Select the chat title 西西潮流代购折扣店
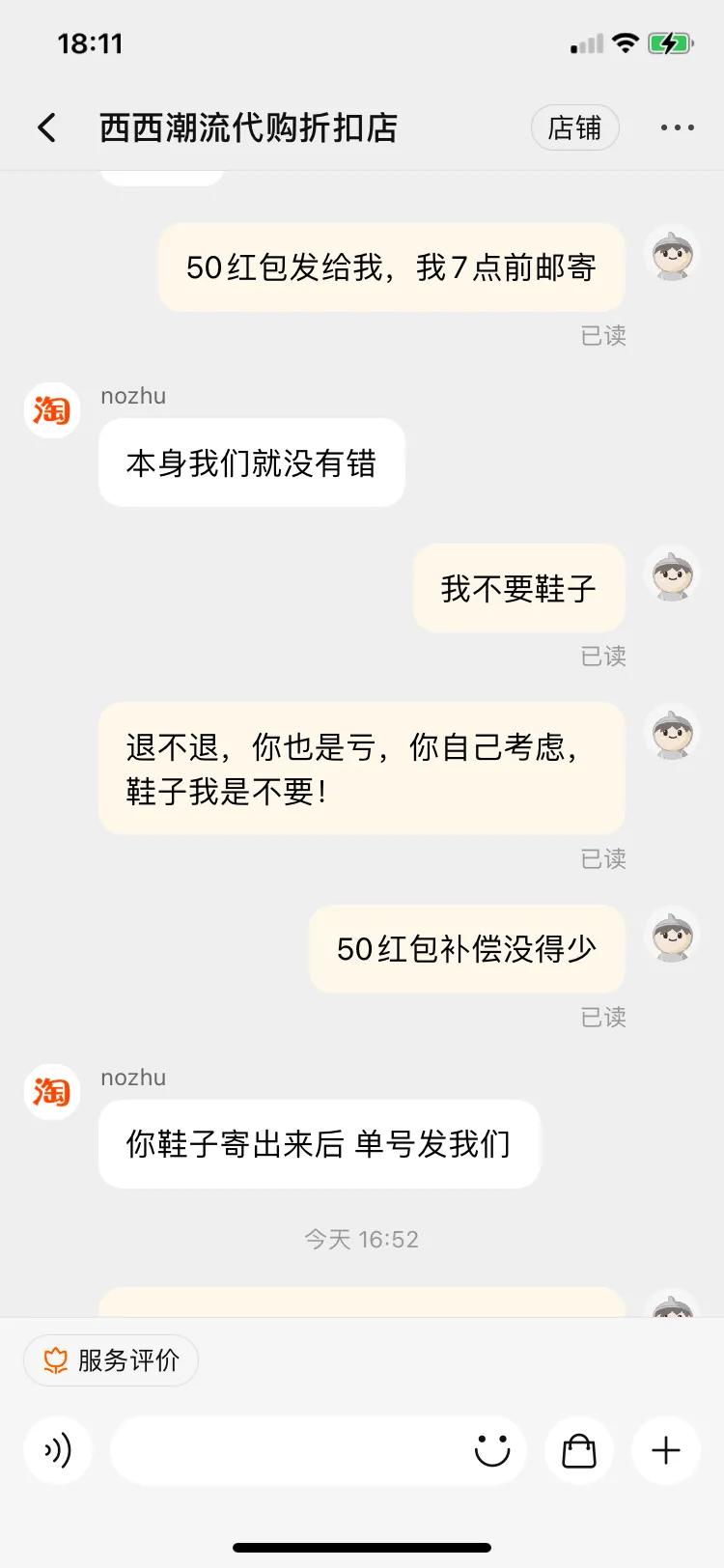 [251, 126]
